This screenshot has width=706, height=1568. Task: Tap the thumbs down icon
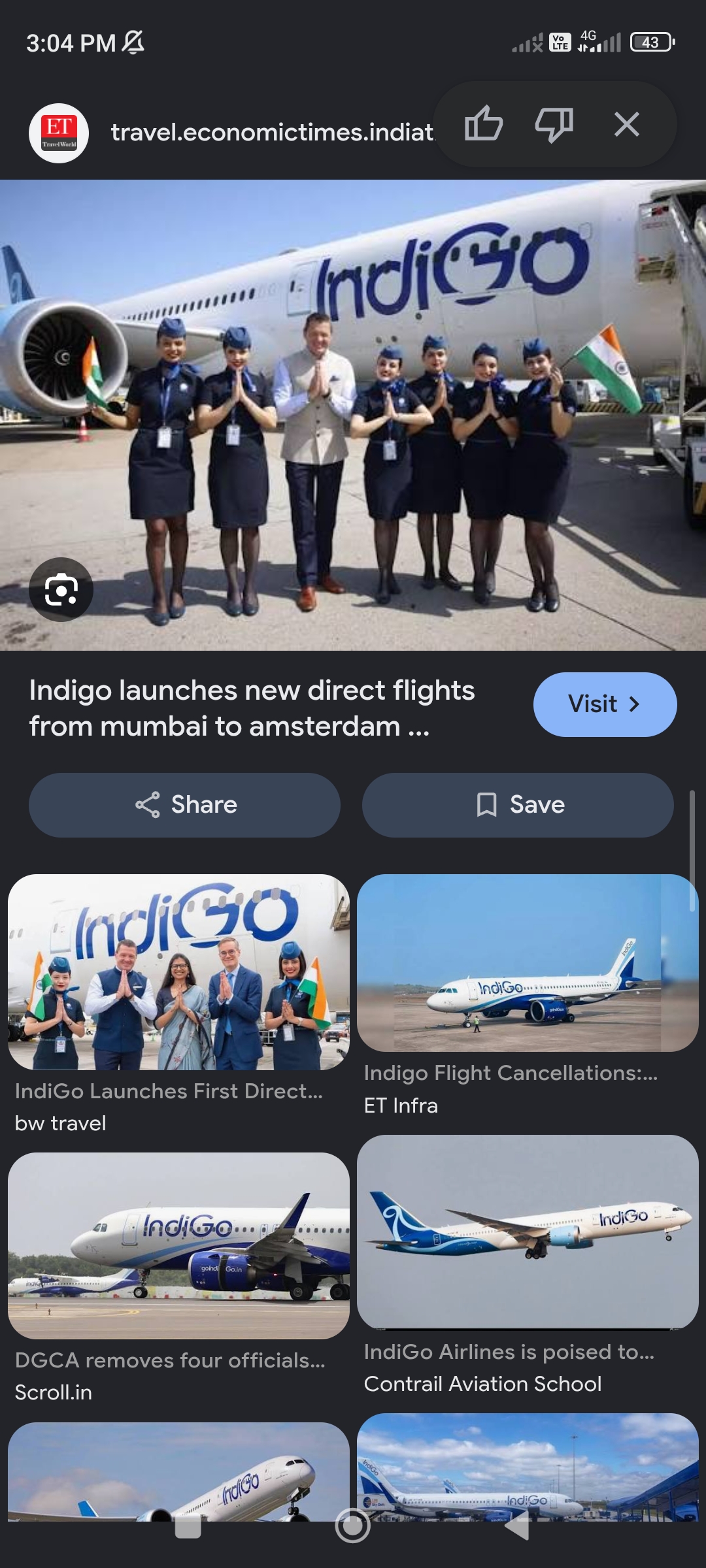coord(554,124)
